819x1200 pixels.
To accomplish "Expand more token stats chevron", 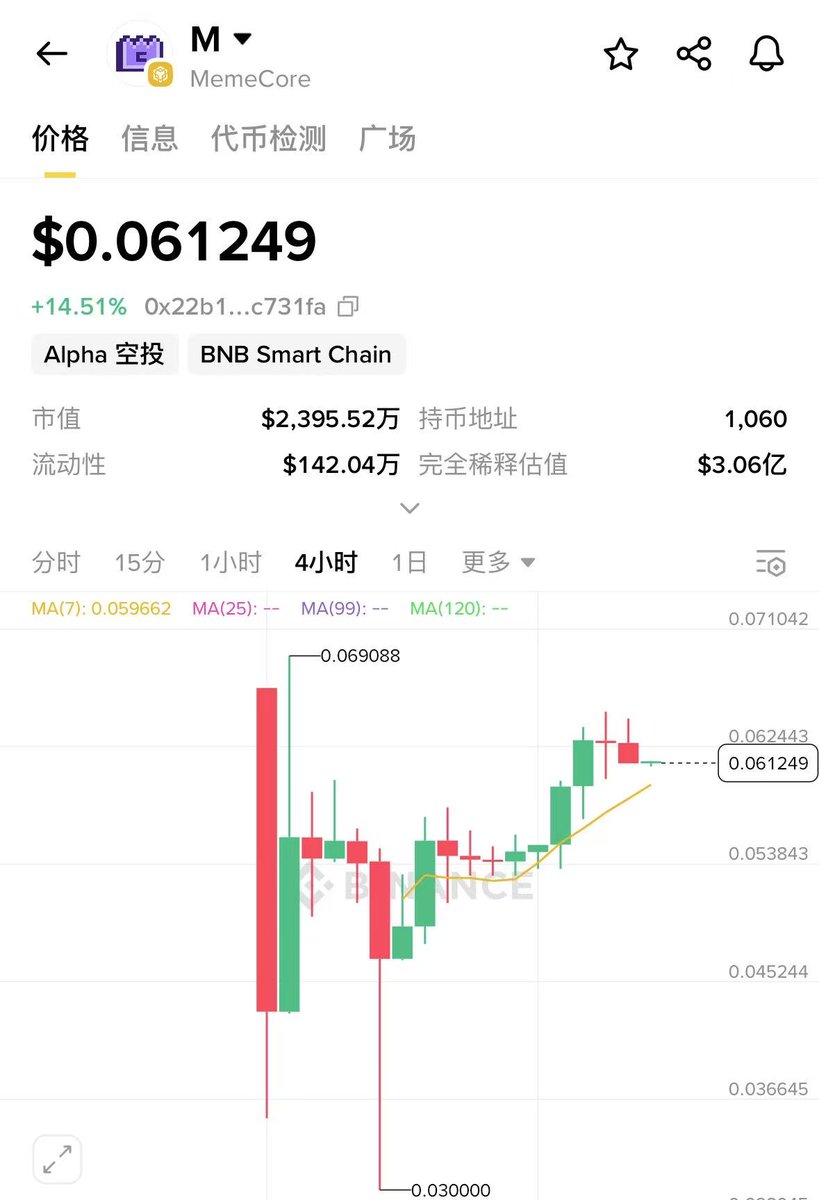I will pos(409,508).
